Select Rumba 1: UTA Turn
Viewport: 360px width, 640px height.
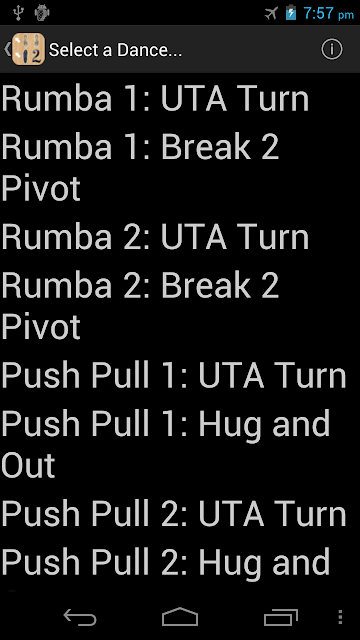coord(180,98)
